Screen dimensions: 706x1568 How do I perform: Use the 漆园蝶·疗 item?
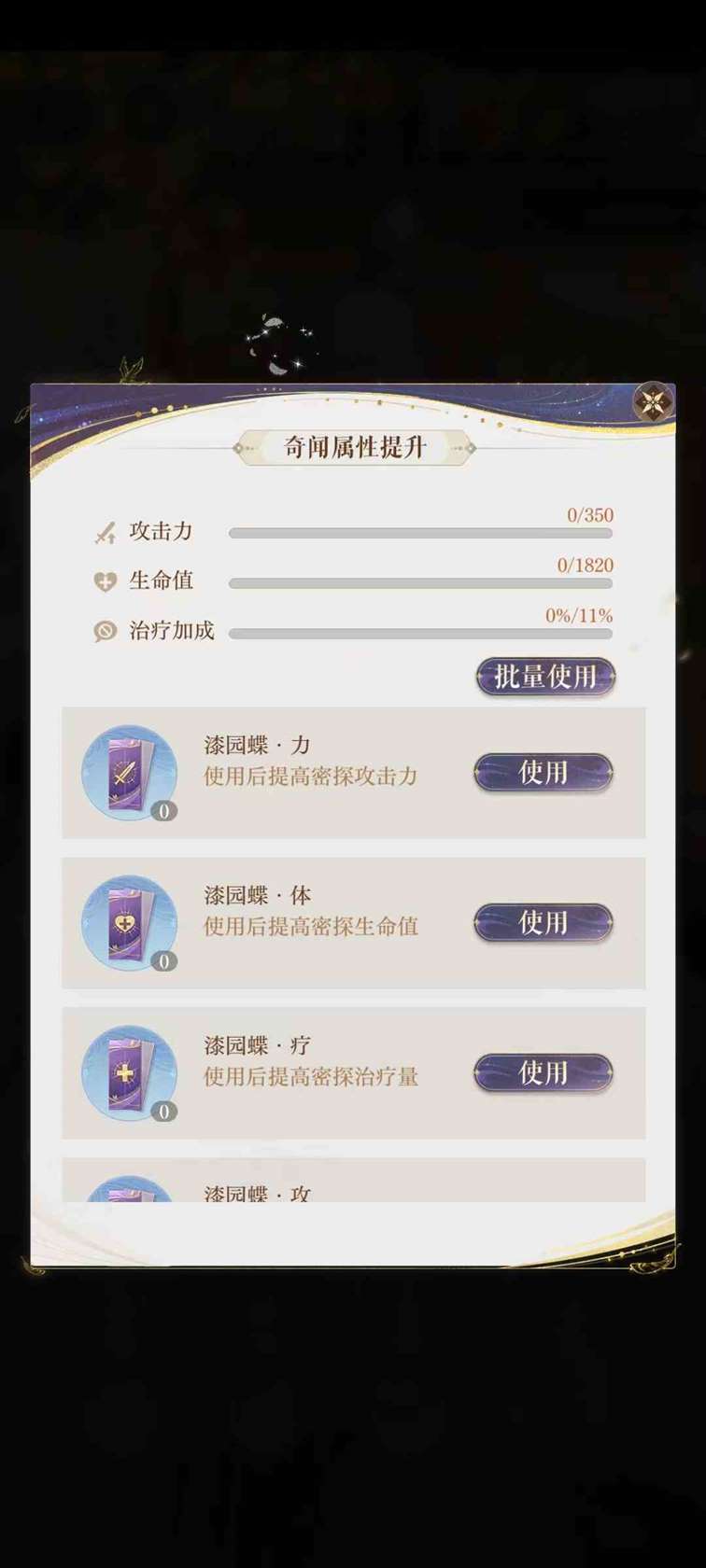tap(543, 1073)
